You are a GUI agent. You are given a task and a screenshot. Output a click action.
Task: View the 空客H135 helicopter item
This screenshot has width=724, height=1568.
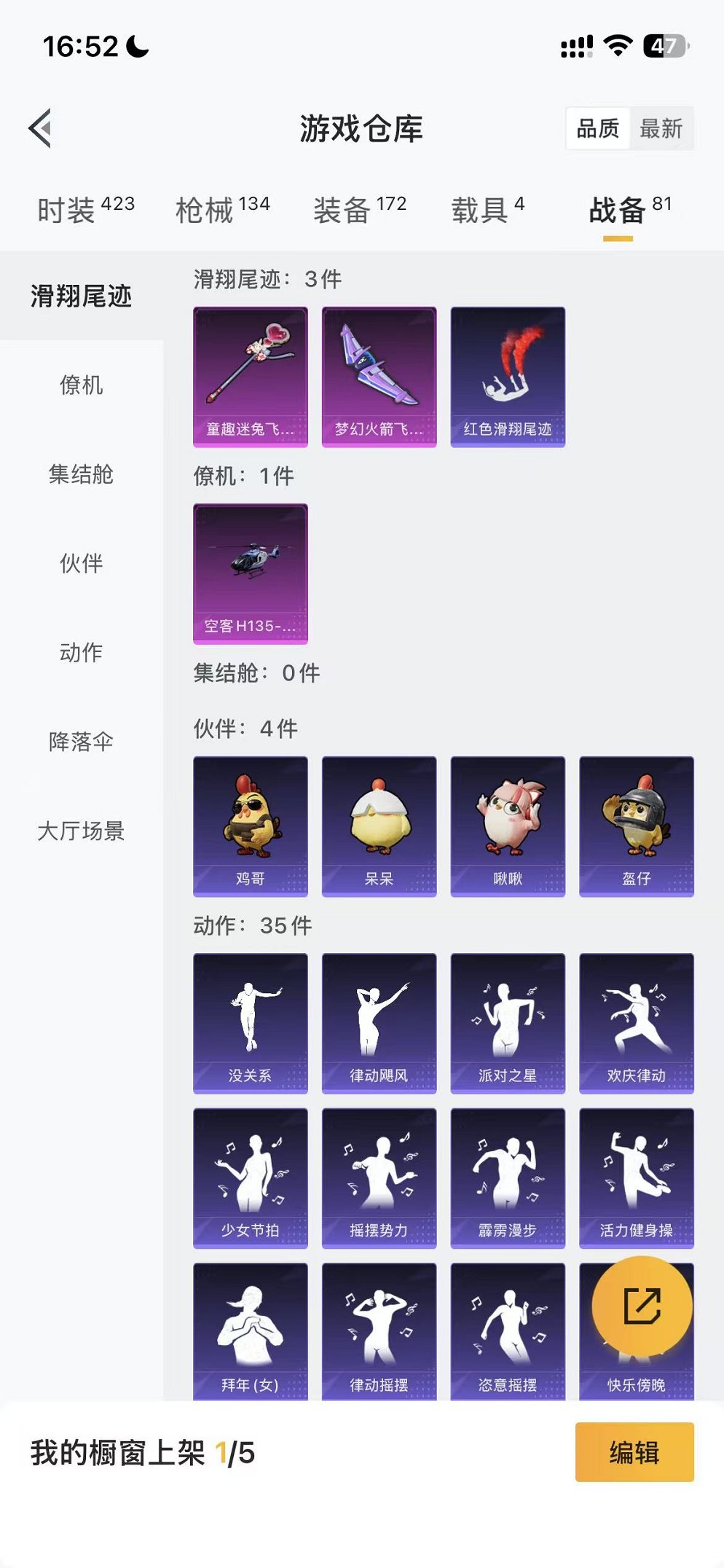(x=250, y=573)
